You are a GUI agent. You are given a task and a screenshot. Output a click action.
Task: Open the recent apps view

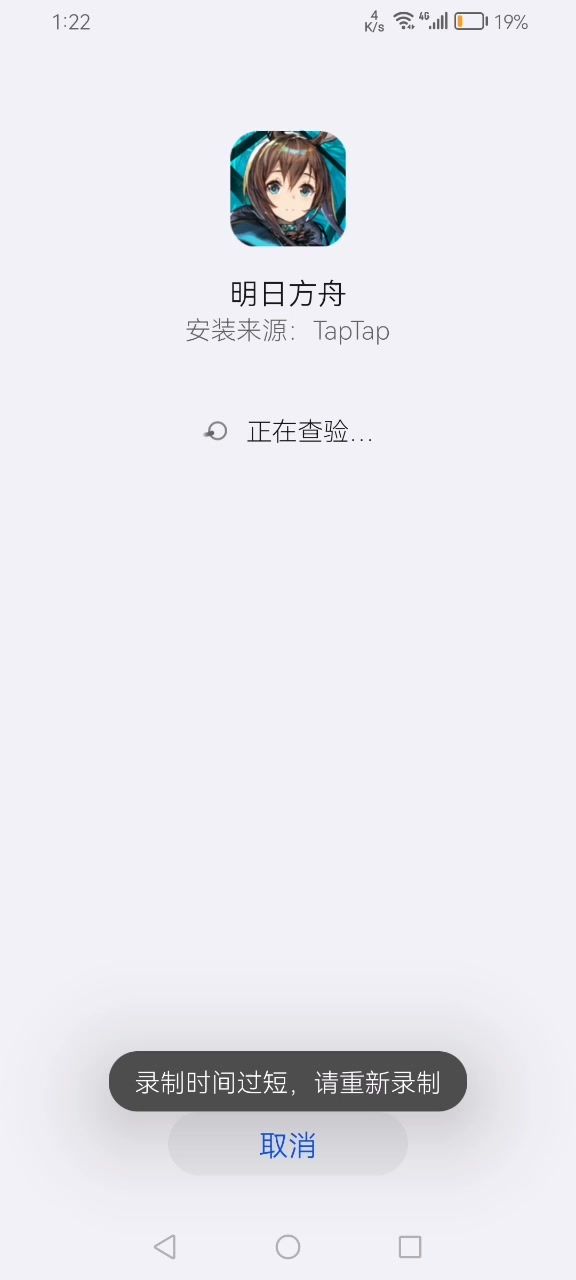tap(410, 1246)
